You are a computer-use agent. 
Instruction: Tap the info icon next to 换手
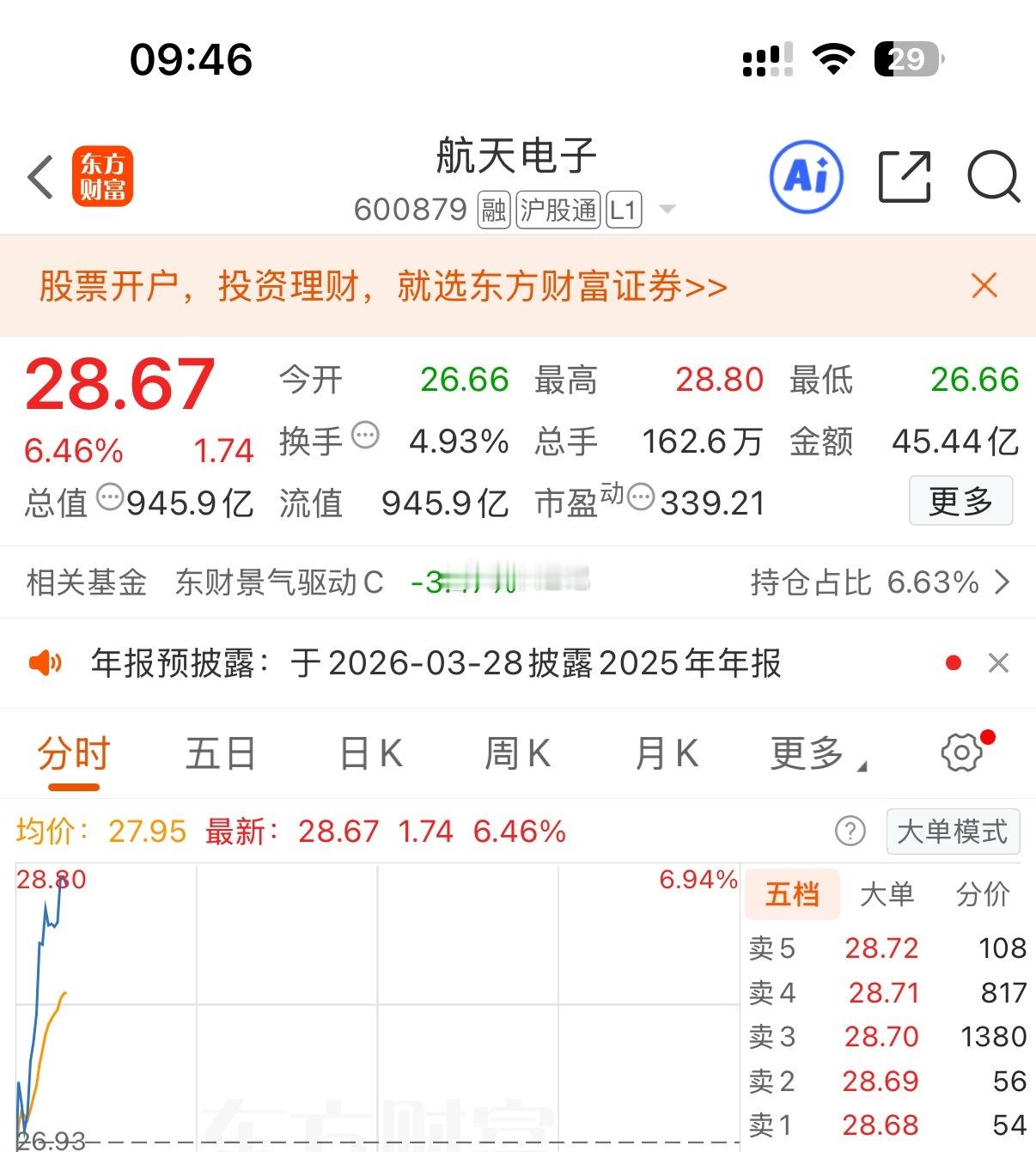coord(365,436)
